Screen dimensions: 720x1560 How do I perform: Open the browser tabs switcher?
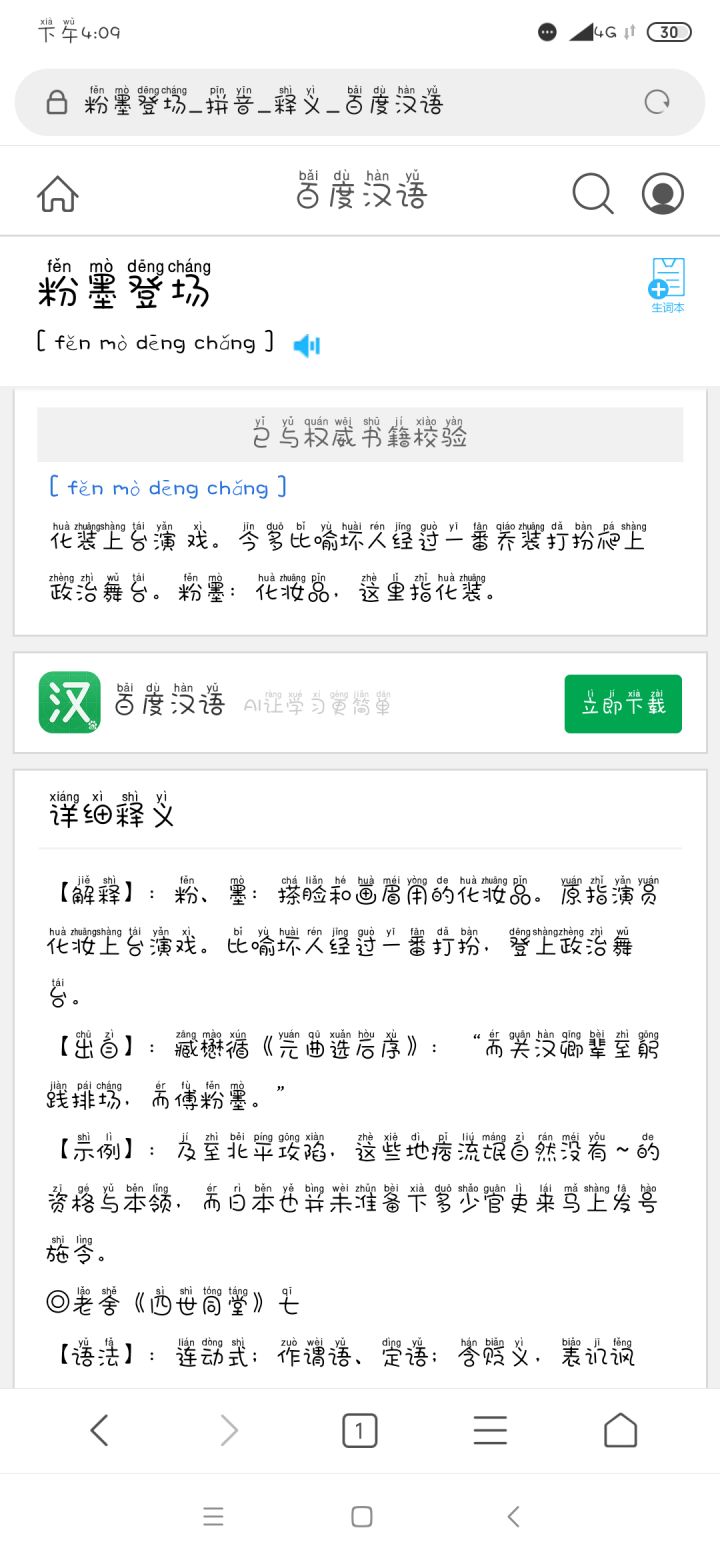360,1431
